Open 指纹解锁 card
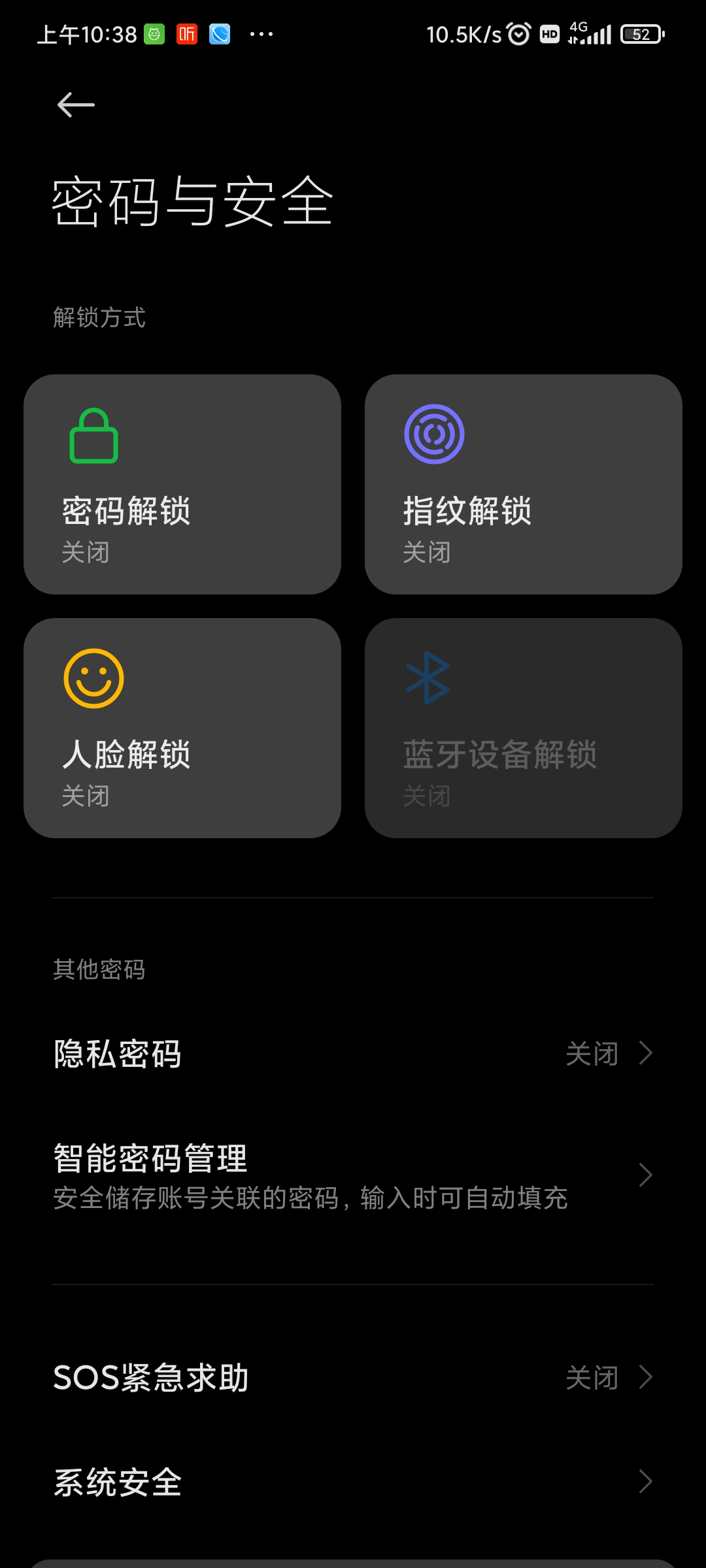The image size is (706, 1568). [523, 484]
